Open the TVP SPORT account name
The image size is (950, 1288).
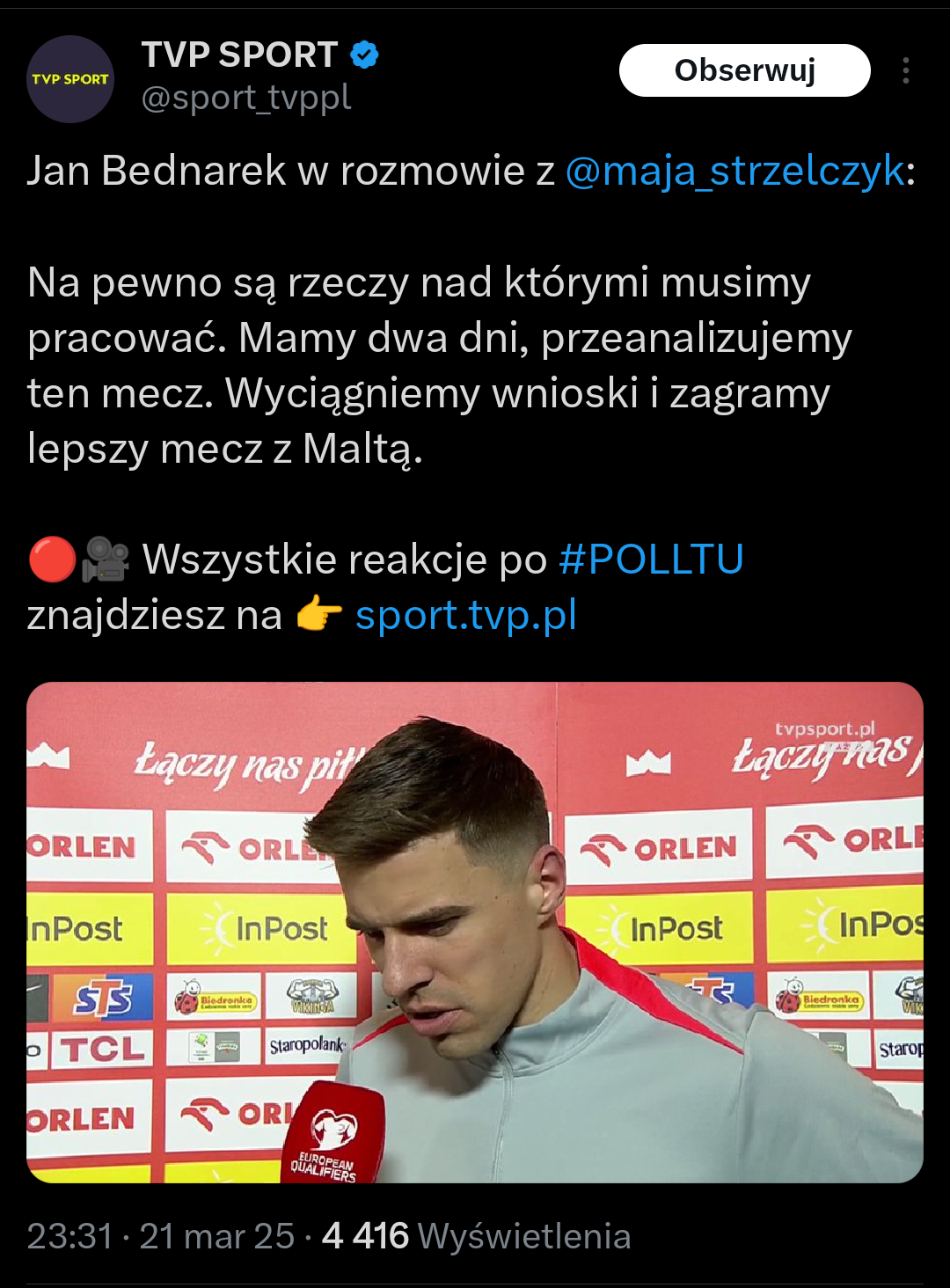239,55
